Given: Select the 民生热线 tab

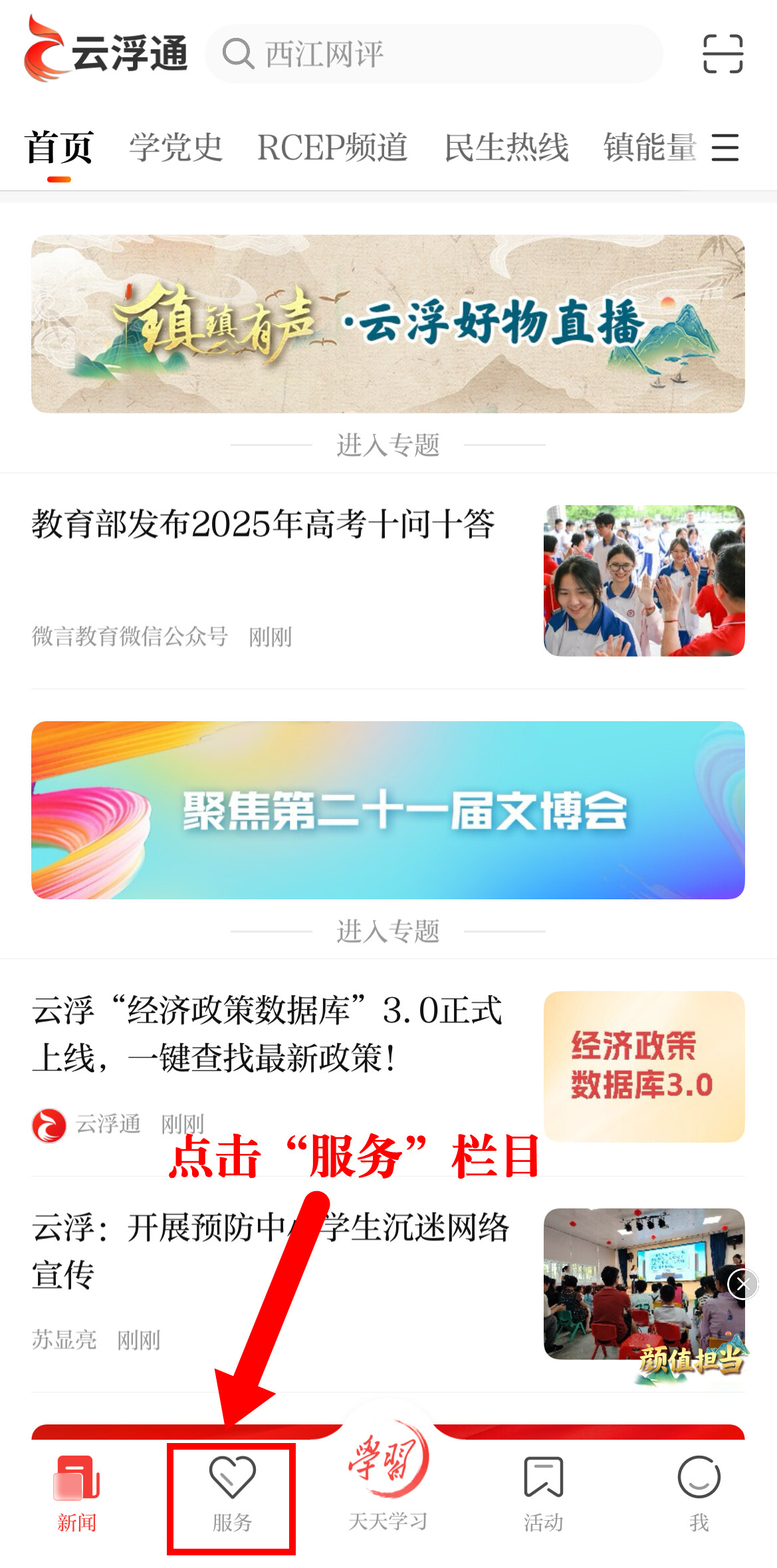Looking at the screenshot, I should [506, 147].
